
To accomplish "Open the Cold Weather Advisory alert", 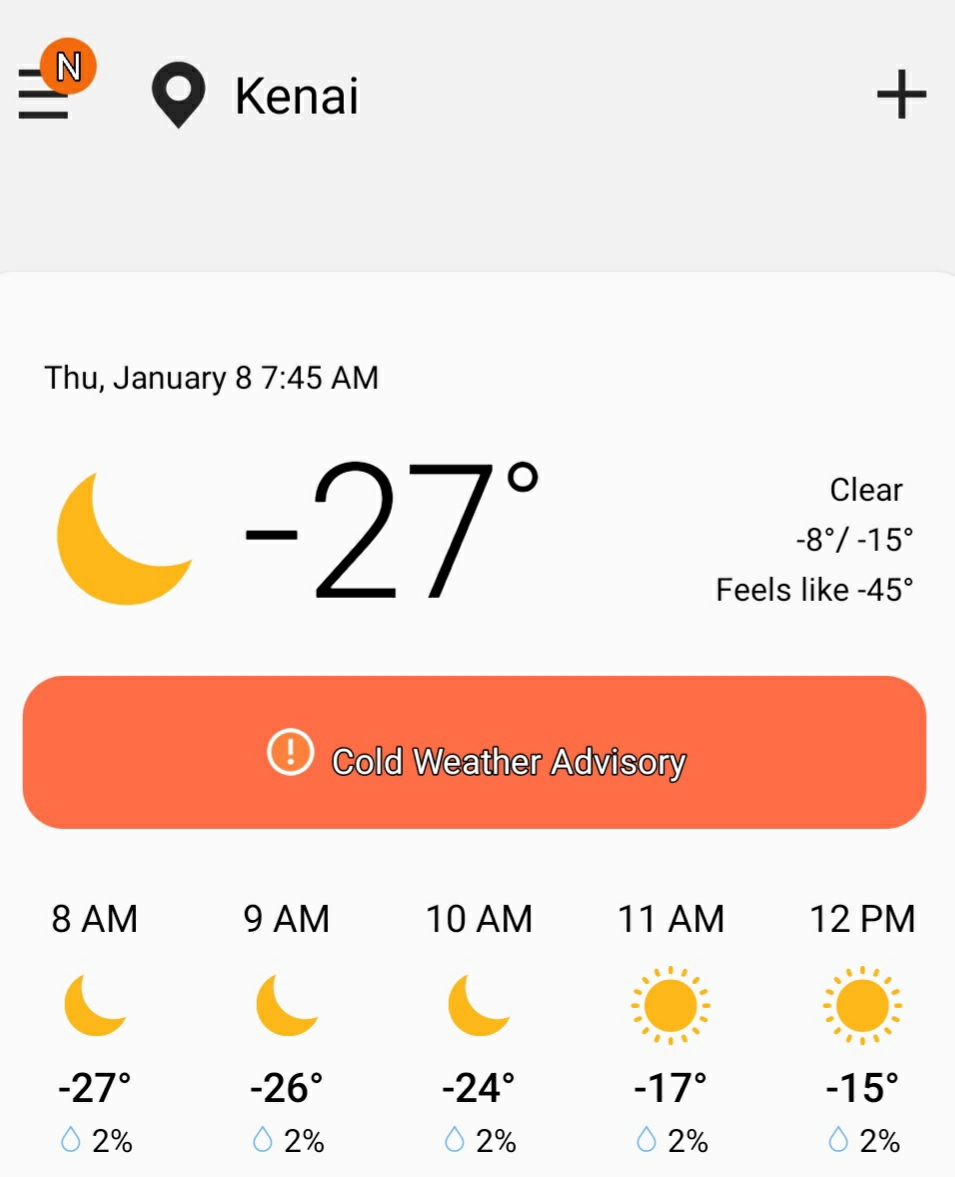I will point(475,752).
